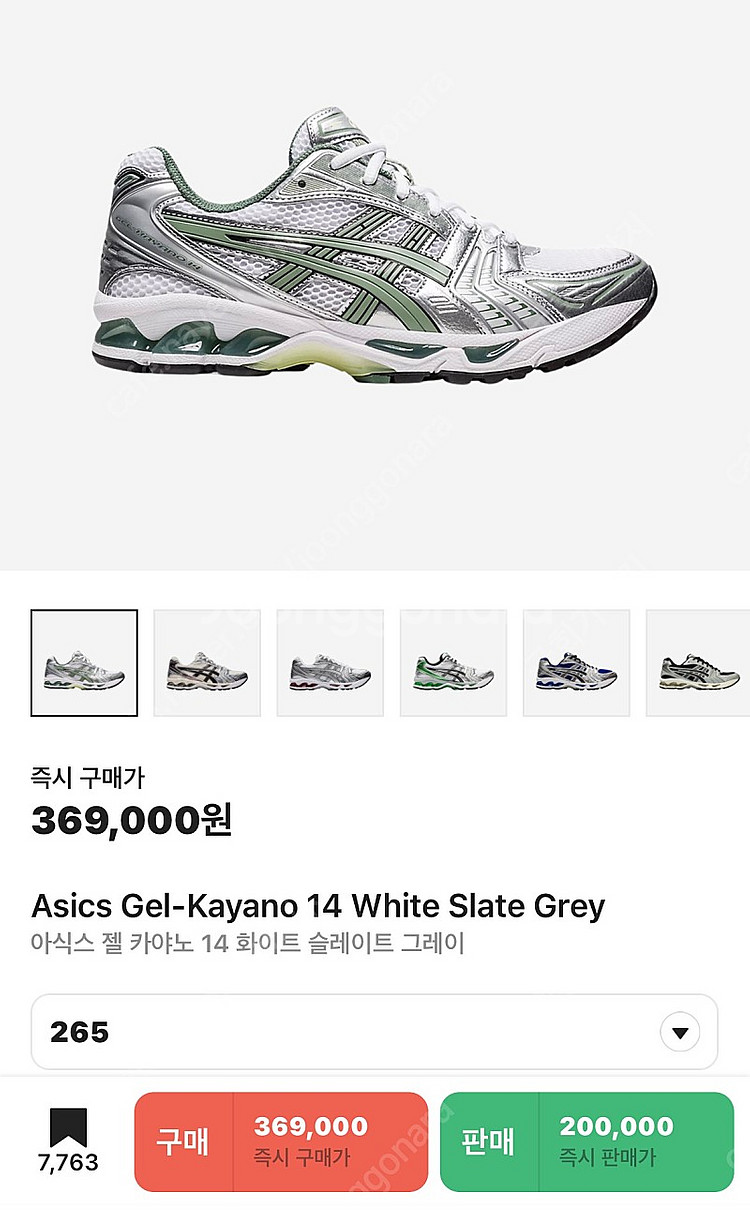View the cream and black shoe variant
This screenshot has height=1215, width=750.
[207, 662]
